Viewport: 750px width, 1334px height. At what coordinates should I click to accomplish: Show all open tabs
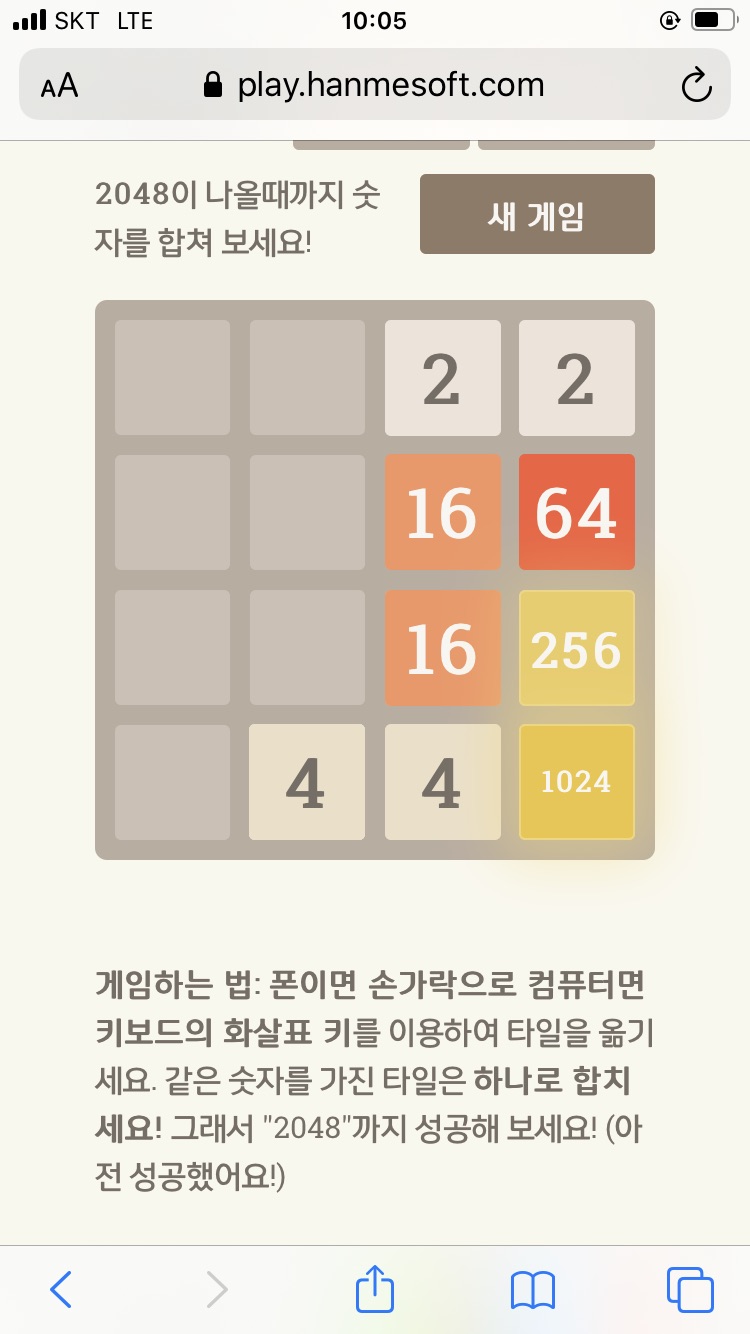[690, 1290]
